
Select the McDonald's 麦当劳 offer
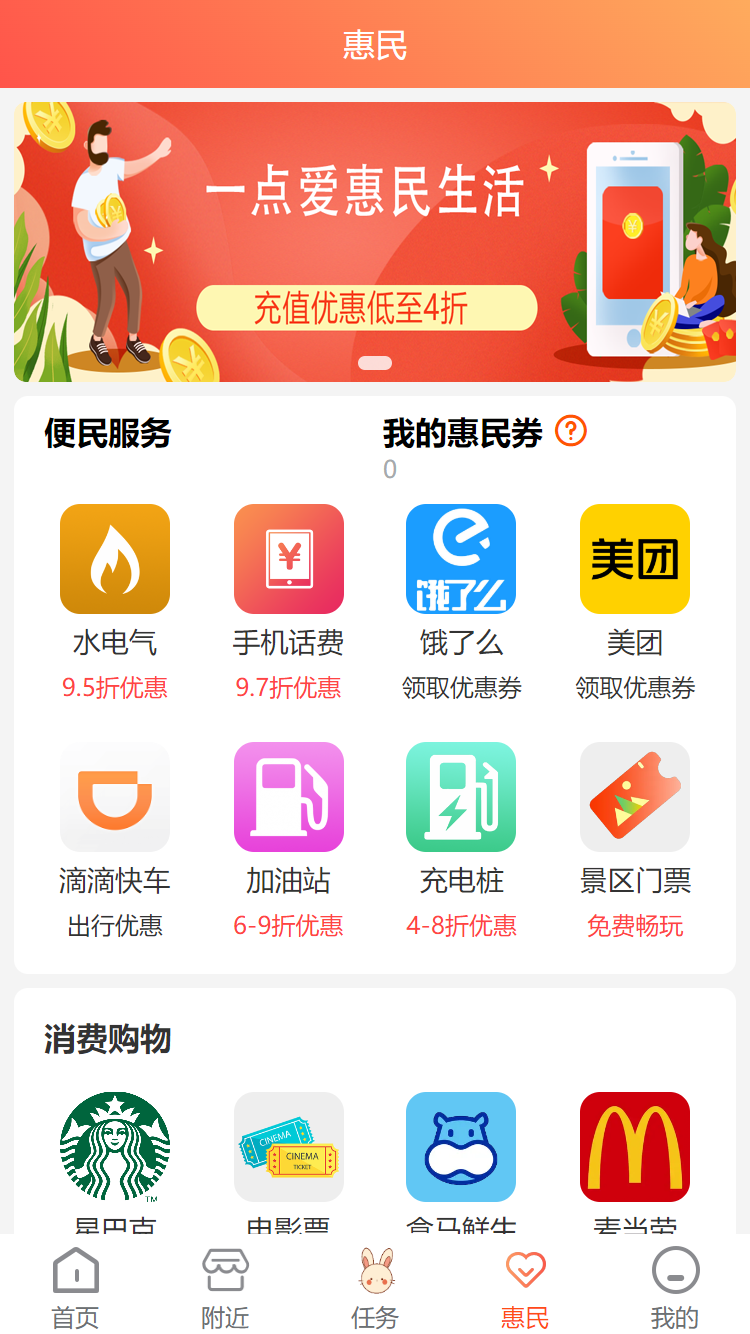[635, 1147]
